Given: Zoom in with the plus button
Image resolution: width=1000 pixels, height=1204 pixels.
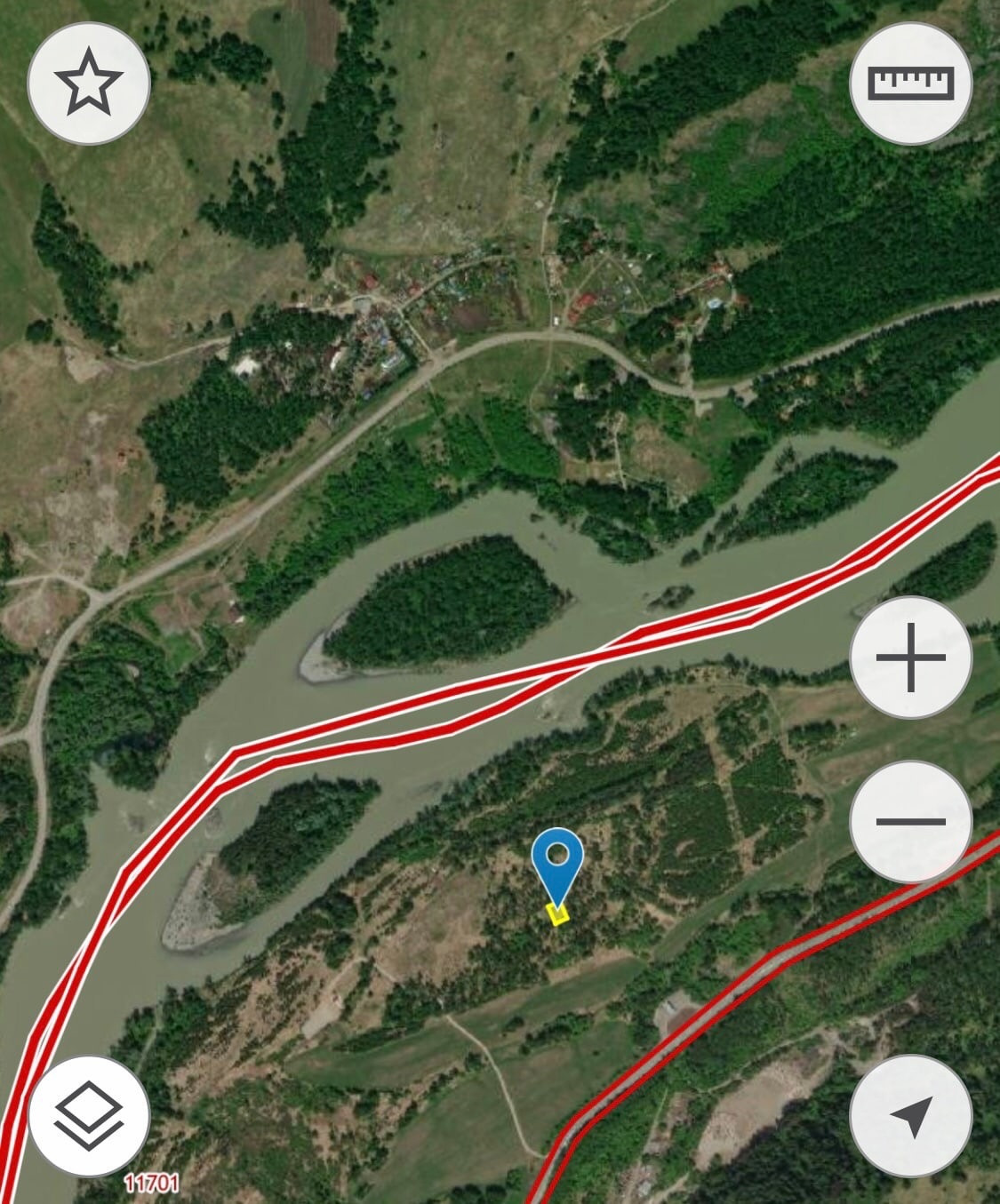Looking at the screenshot, I should 911,658.
